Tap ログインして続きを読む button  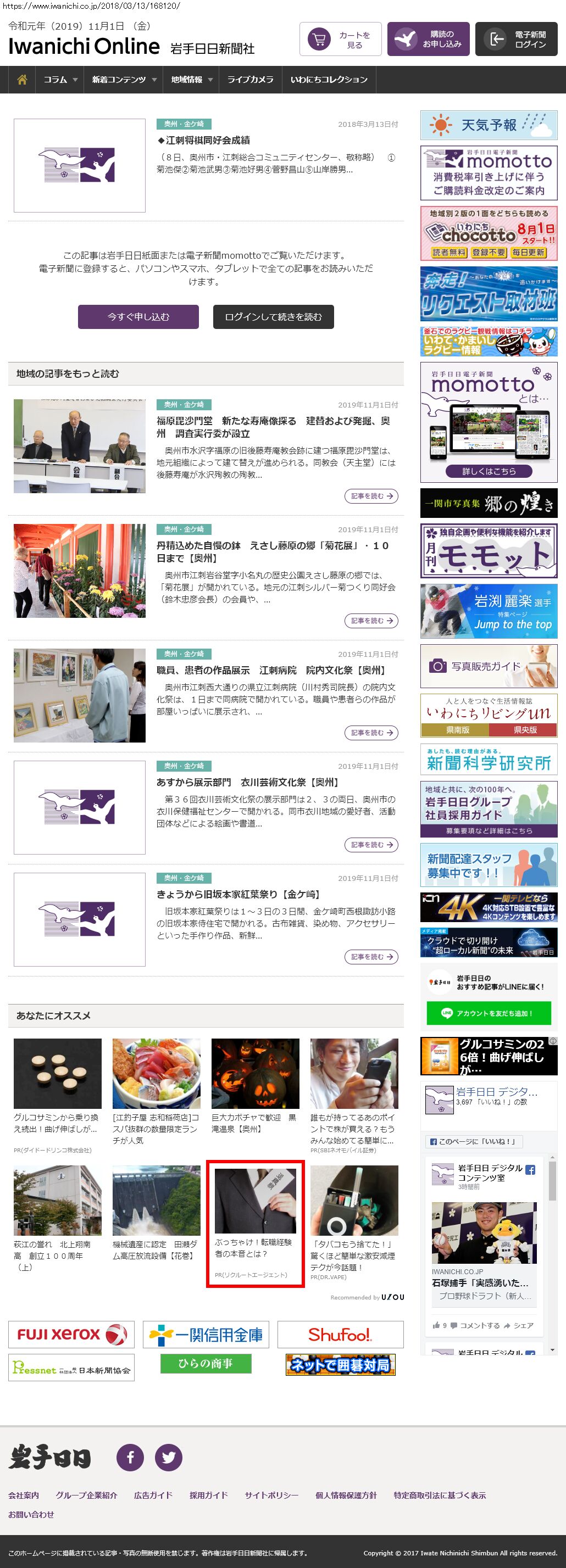click(273, 316)
